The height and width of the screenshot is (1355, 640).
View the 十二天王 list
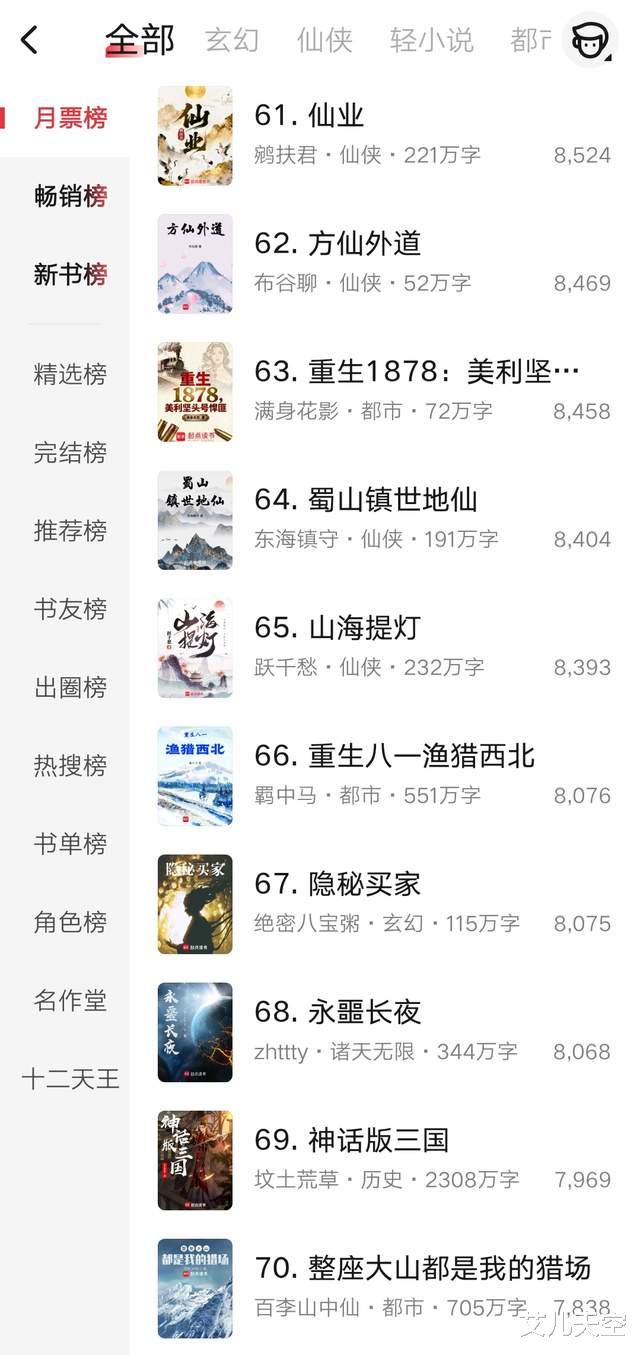[70, 1078]
